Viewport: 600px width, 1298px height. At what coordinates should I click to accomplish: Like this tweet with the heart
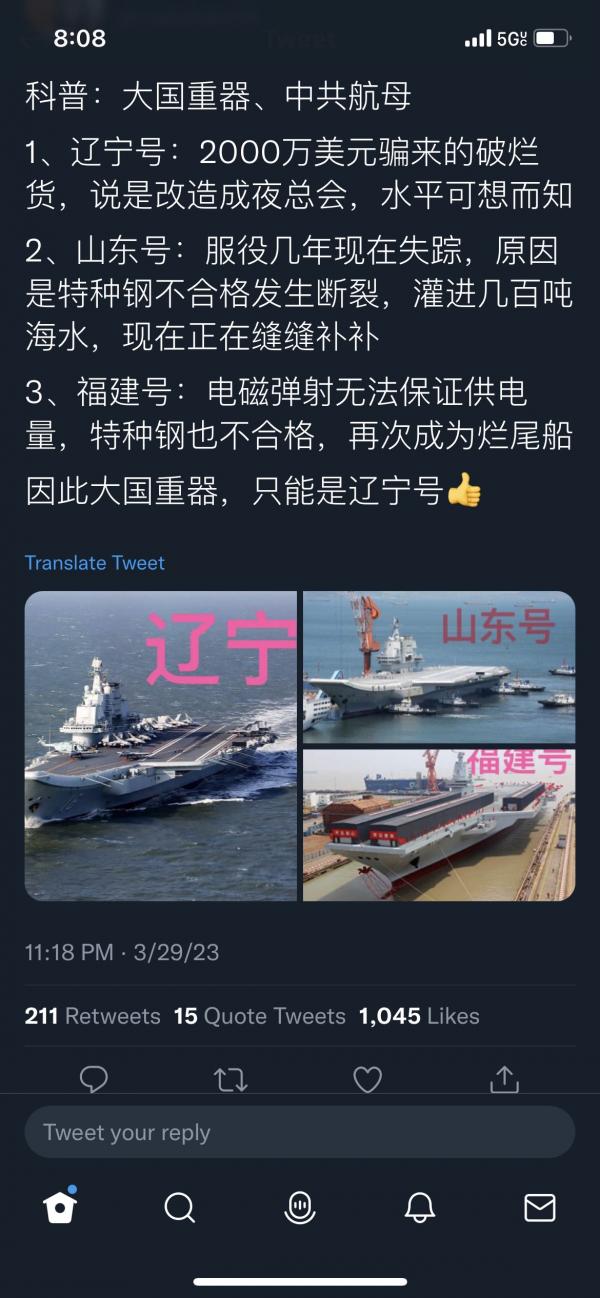click(368, 1079)
